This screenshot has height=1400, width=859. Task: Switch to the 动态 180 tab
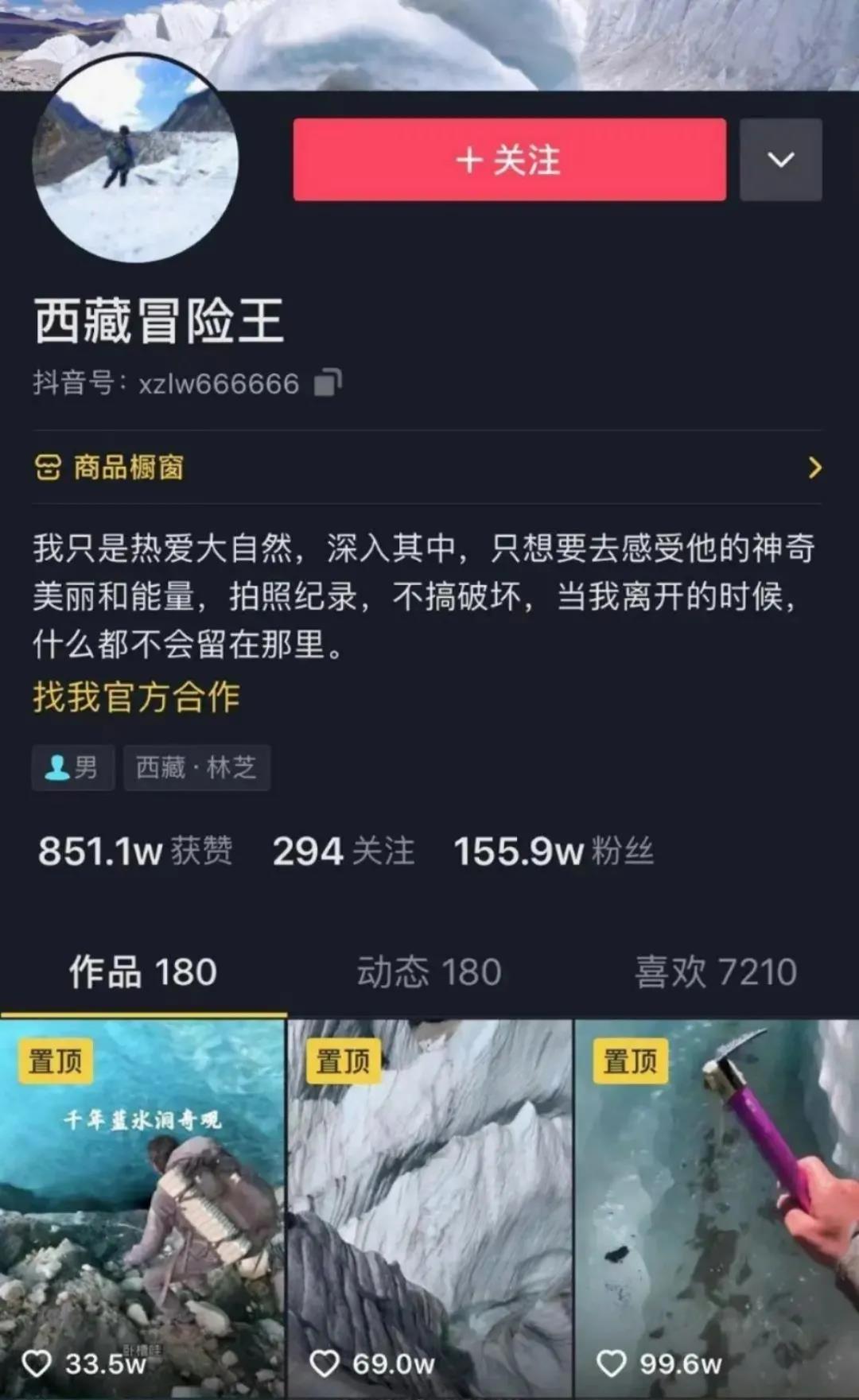pos(429,972)
